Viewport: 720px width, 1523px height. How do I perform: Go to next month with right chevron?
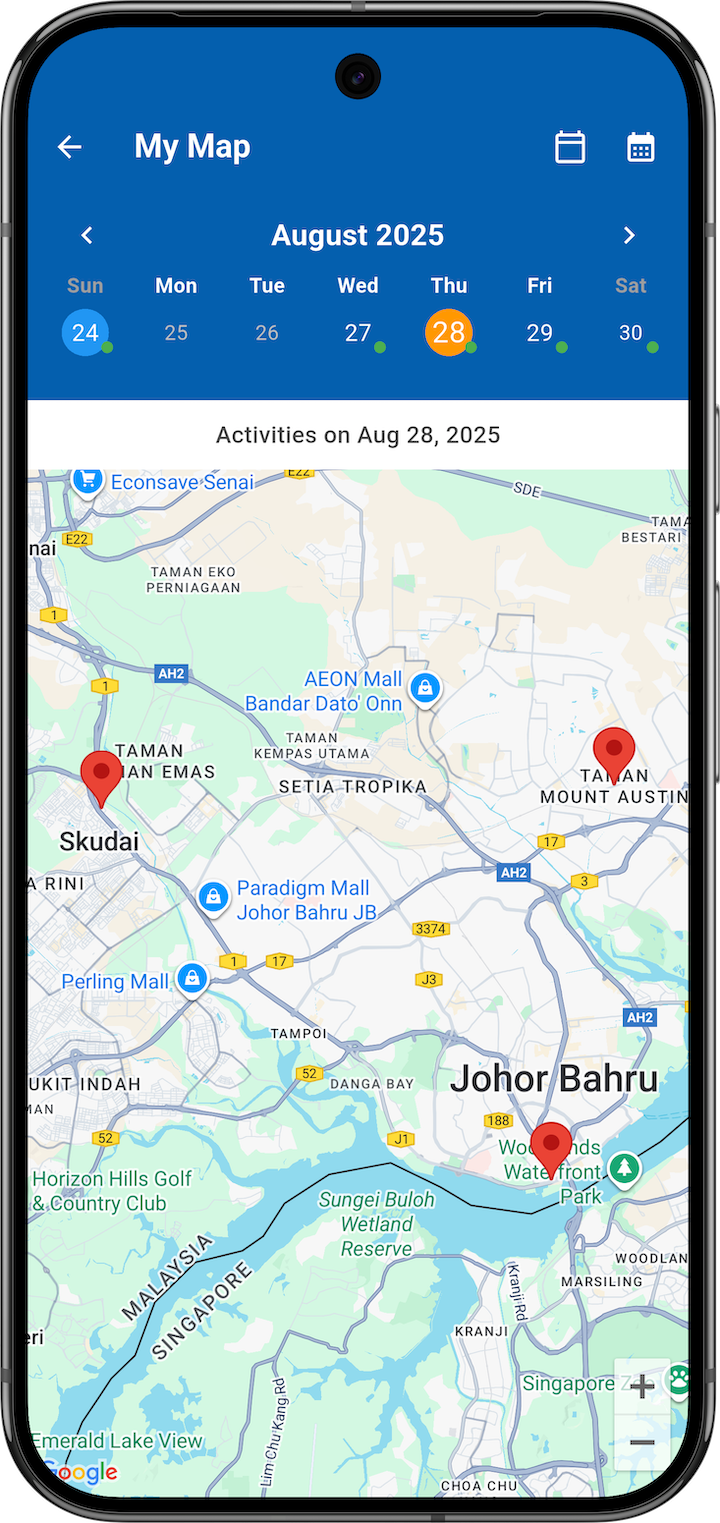630,234
